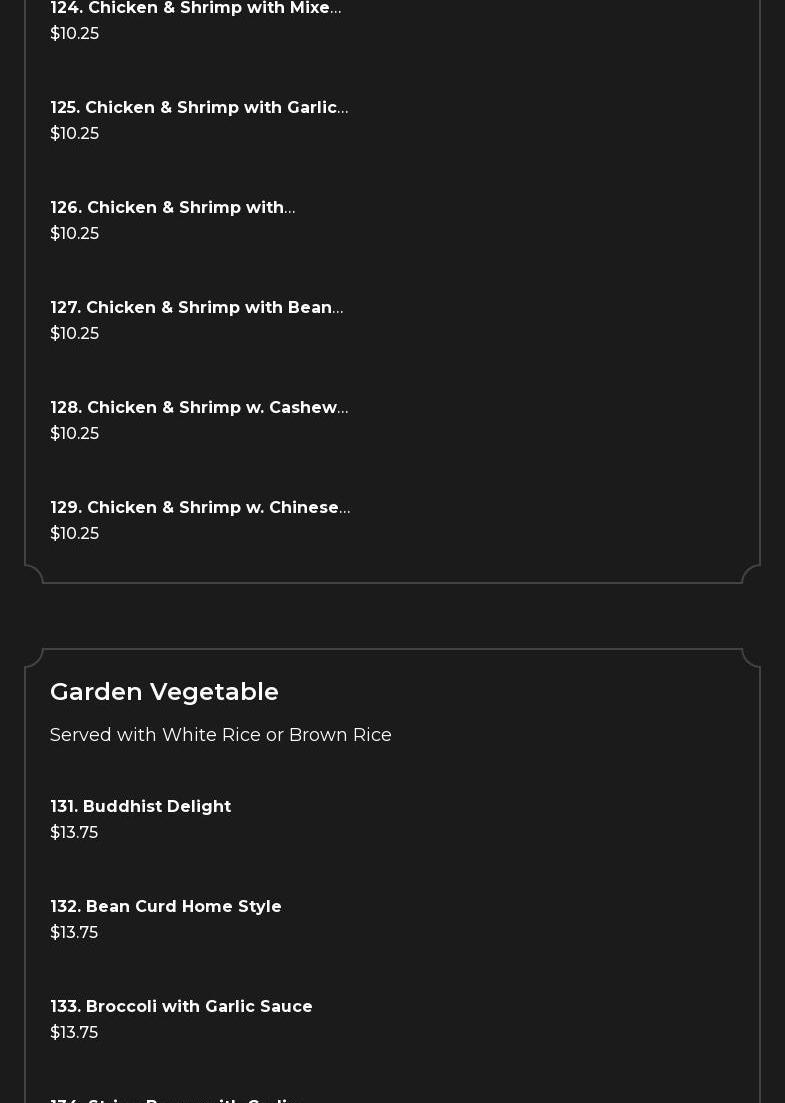The height and width of the screenshot is (1103, 785).
Task: Open item 127 Chicken & Shrimp with Bean
Action: [197, 308]
